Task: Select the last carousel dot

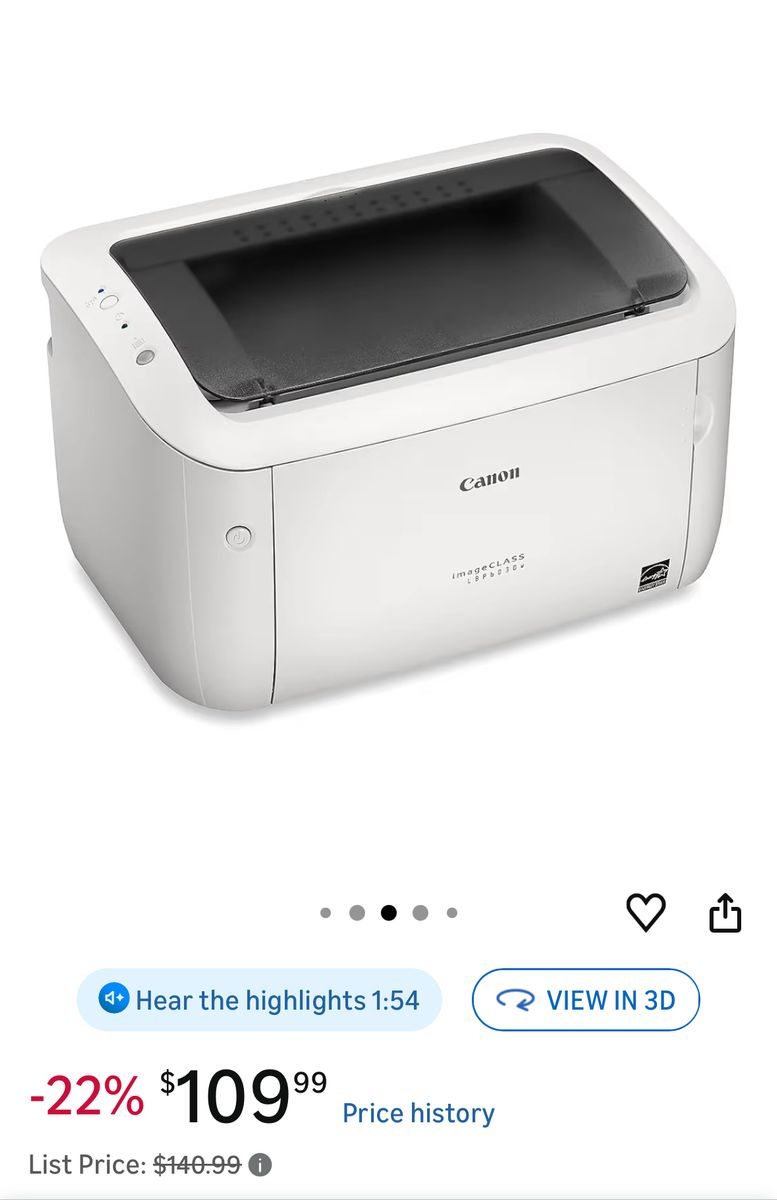Action: pyautogui.click(x=453, y=910)
